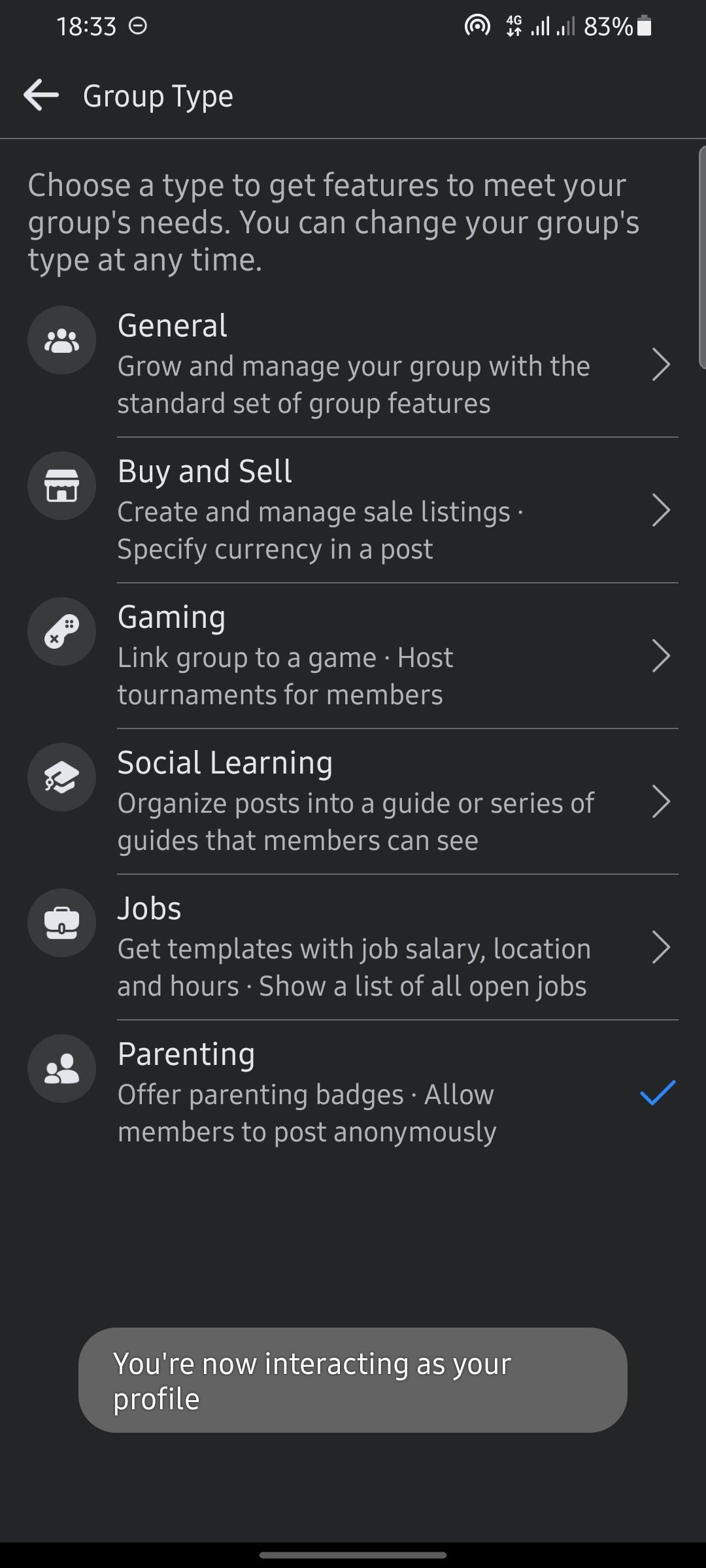Set group type to Jobs
706x1568 pixels.
[x=353, y=947]
